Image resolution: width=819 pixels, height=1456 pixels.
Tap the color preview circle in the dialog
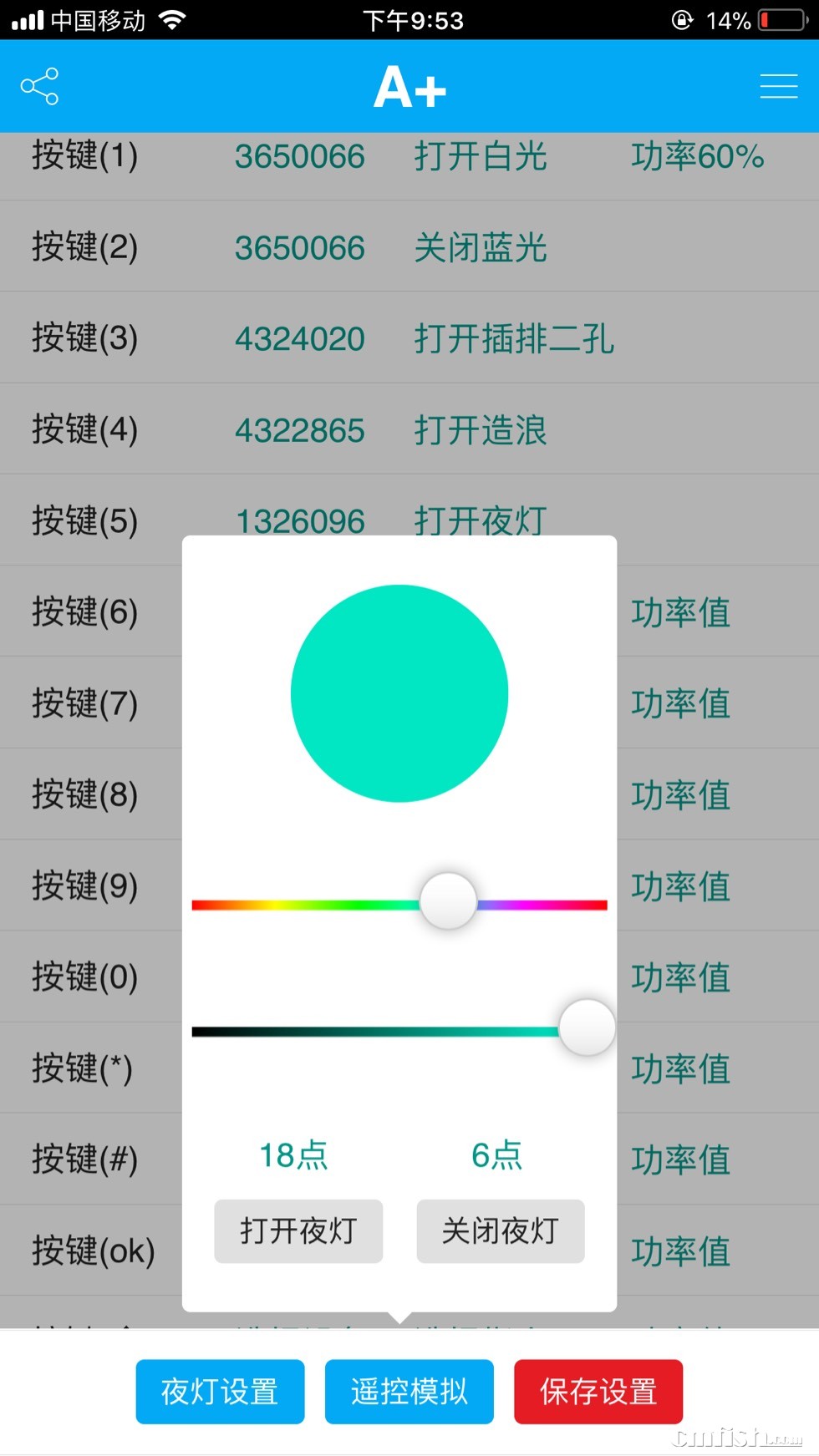click(x=399, y=693)
